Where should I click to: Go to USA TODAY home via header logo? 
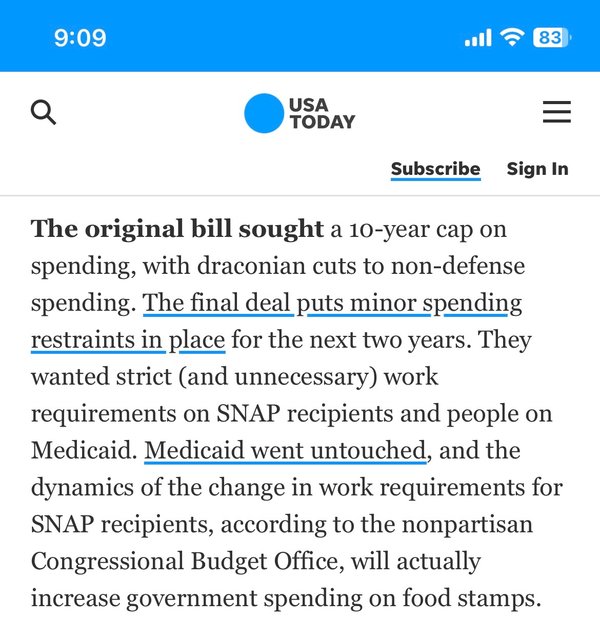[299, 113]
